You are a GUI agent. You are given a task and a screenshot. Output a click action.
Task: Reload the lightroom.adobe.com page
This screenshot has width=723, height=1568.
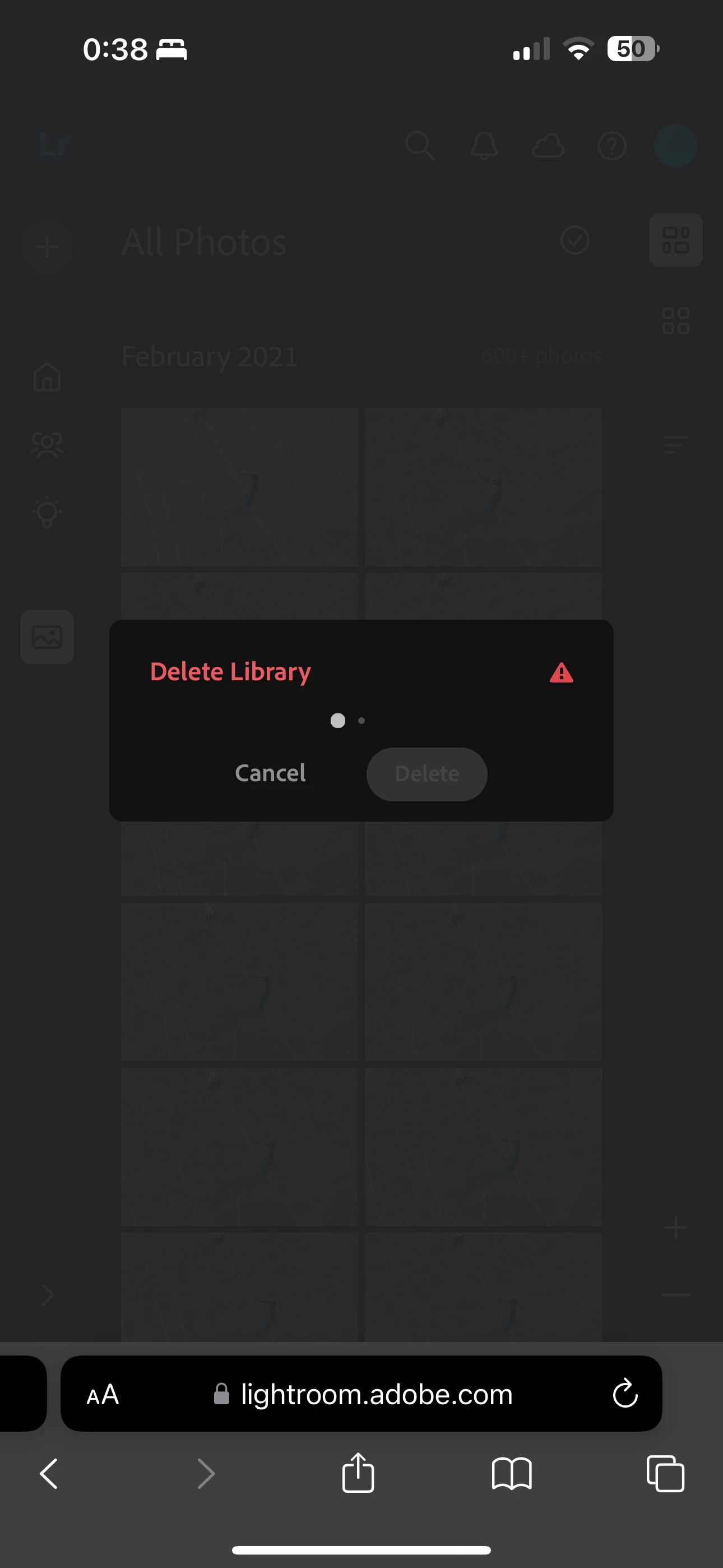pyautogui.click(x=624, y=1393)
